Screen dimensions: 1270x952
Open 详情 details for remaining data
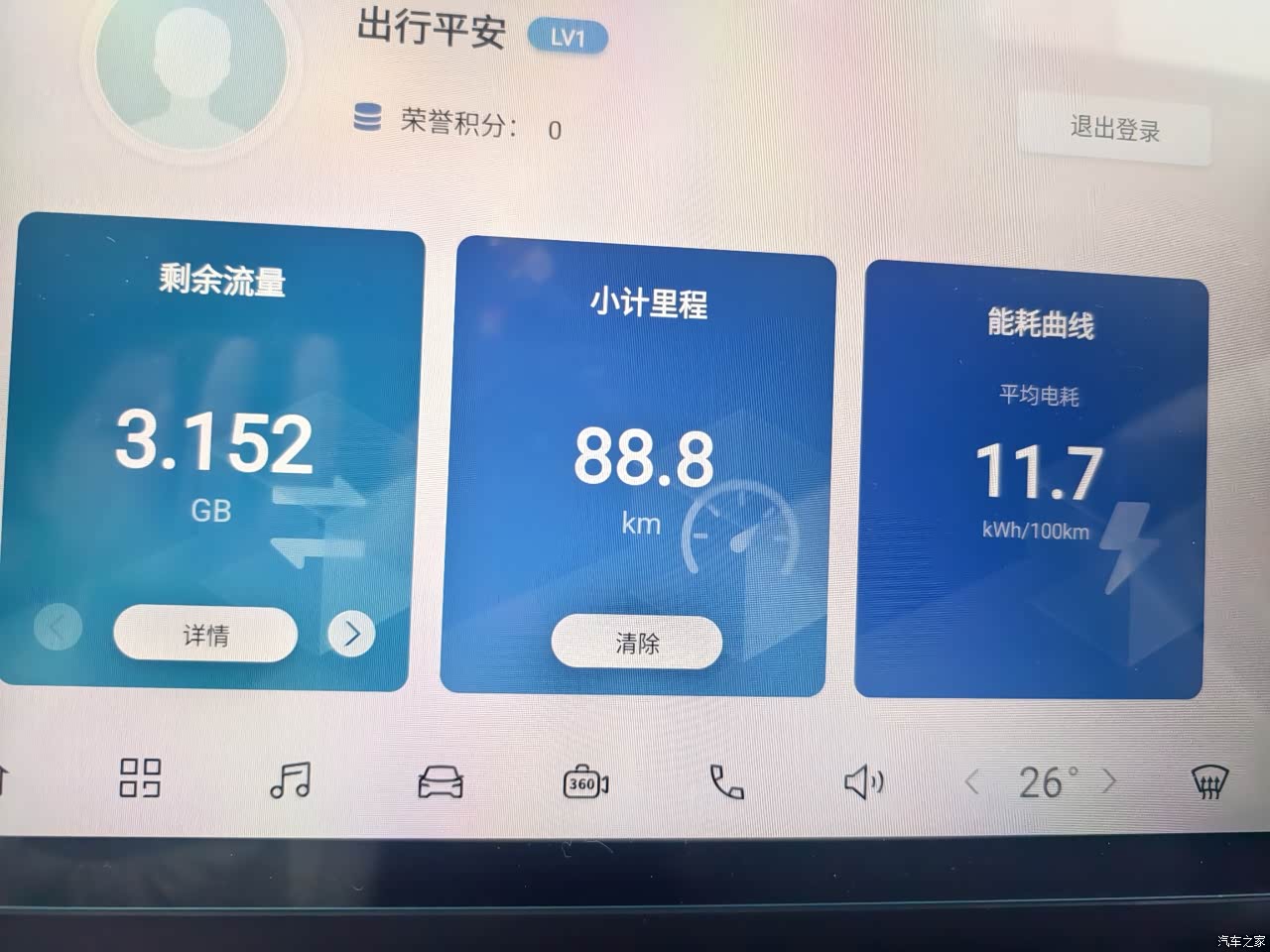click(205, 635)
